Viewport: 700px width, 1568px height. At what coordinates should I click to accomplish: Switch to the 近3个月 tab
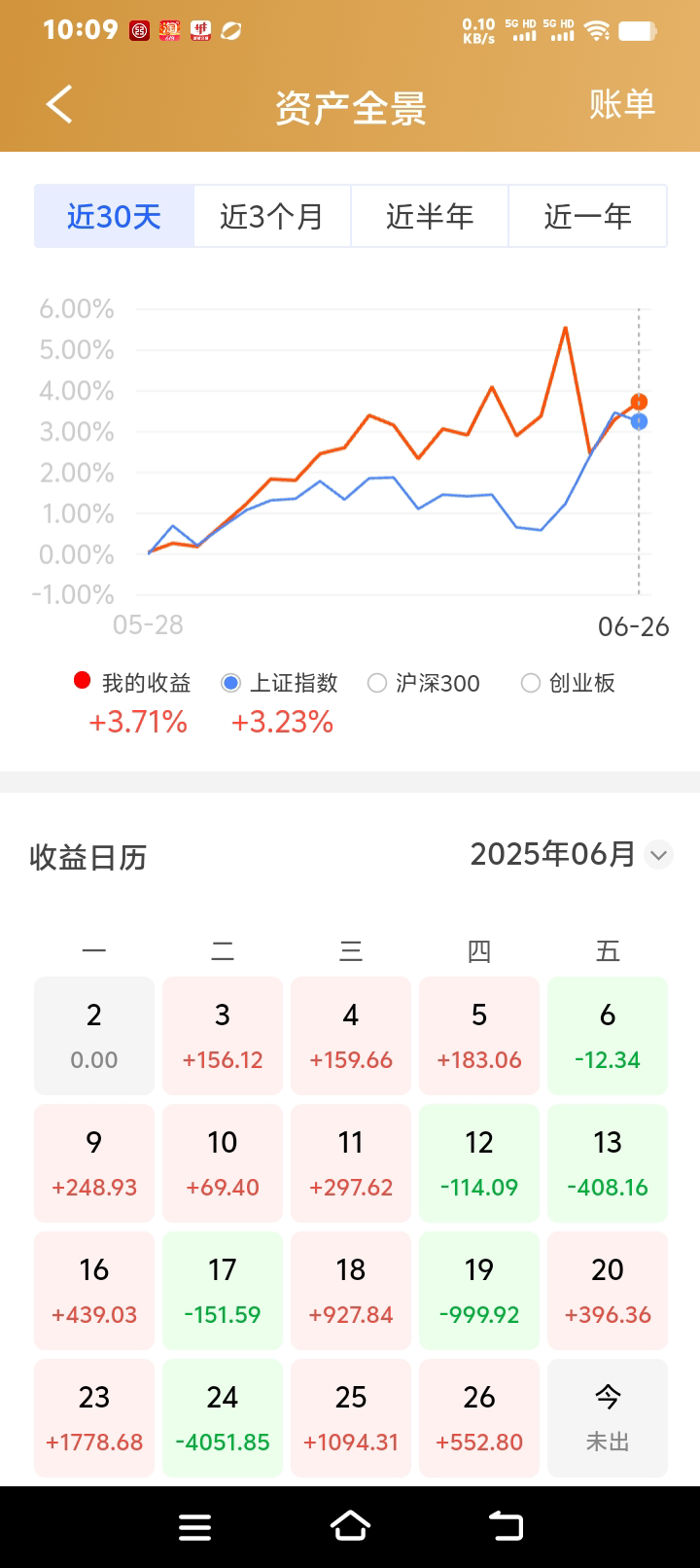point(272,216)
